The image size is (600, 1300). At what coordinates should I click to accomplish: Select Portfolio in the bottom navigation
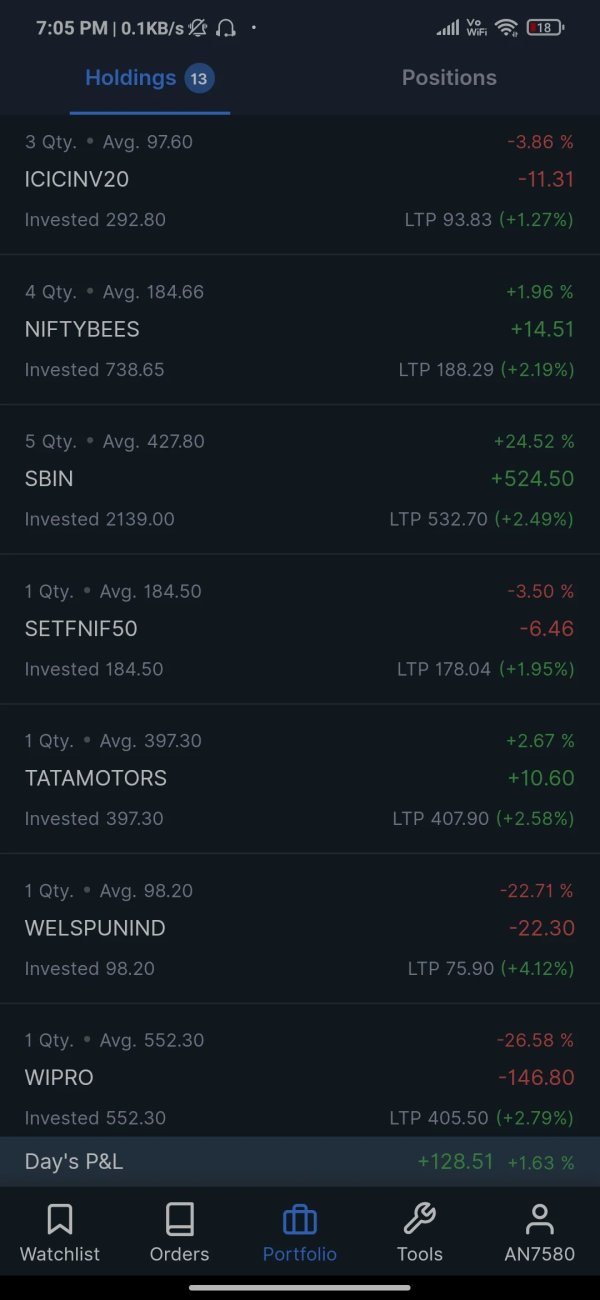pos(300,1233)
